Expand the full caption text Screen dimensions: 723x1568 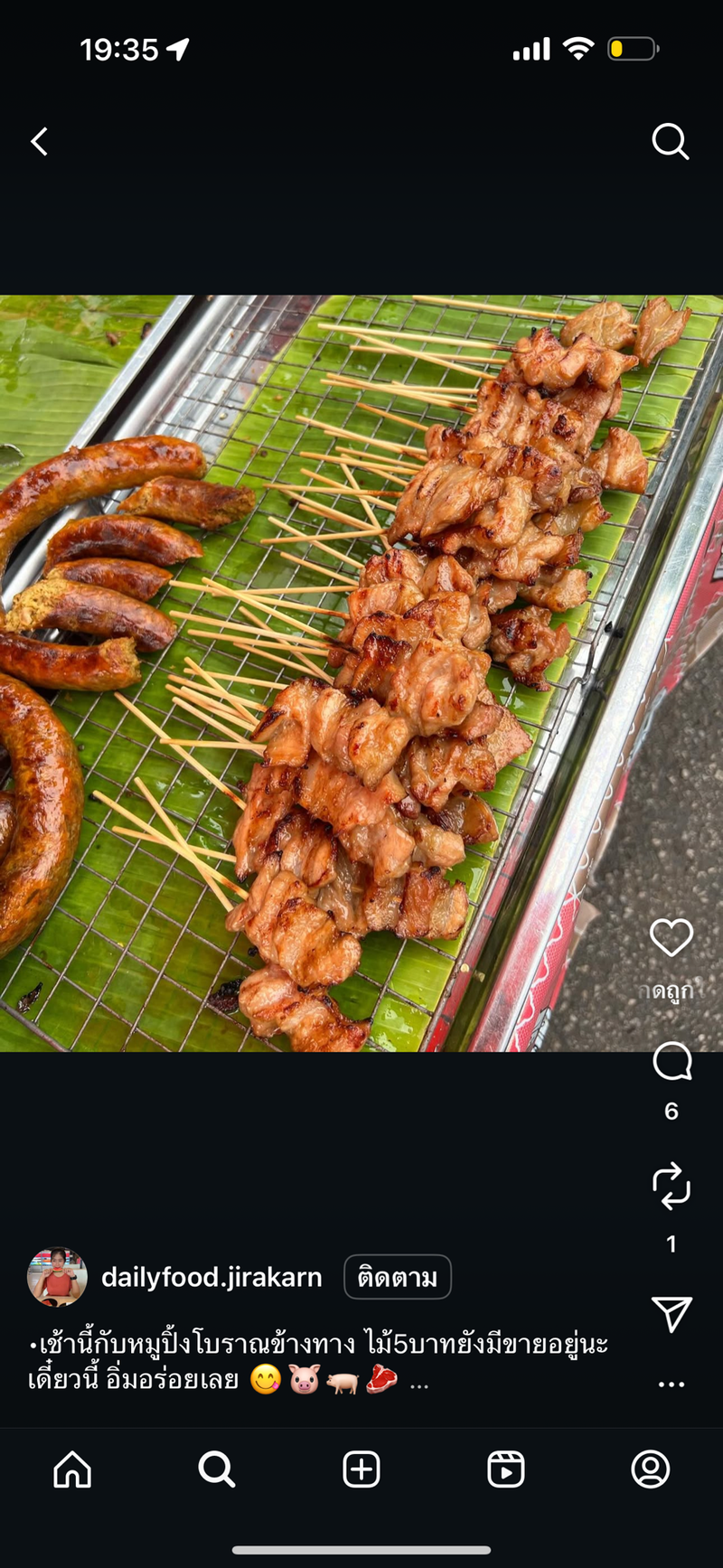tap(418, 1383)
